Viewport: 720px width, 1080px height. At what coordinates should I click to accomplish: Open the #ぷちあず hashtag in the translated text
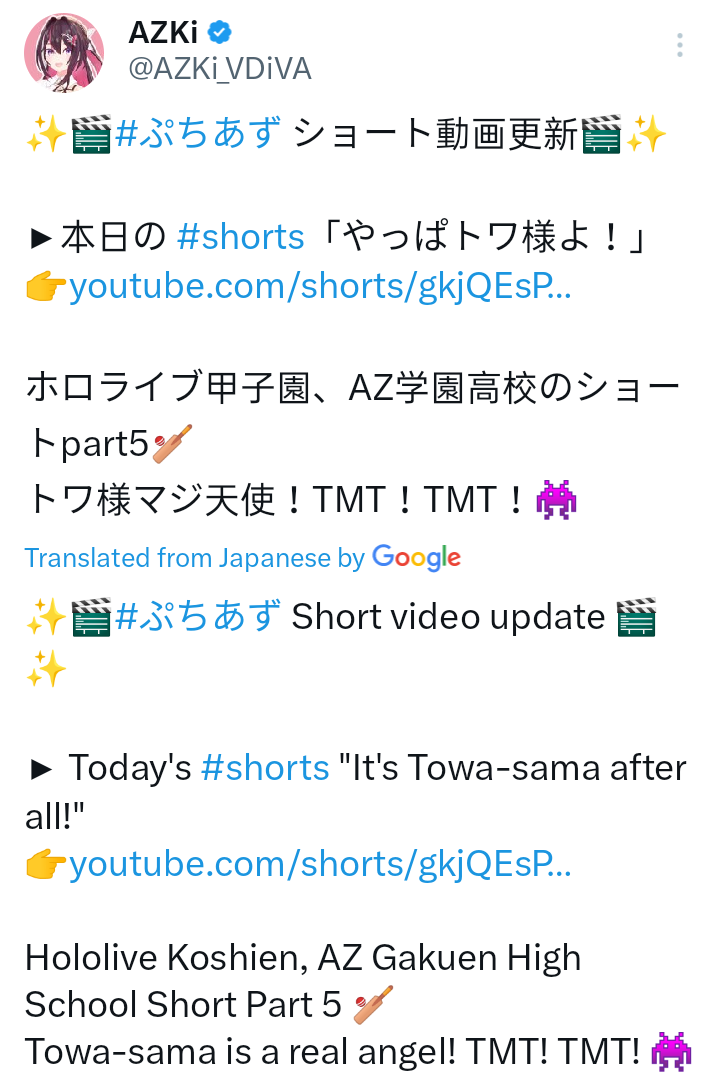[198, 617]
